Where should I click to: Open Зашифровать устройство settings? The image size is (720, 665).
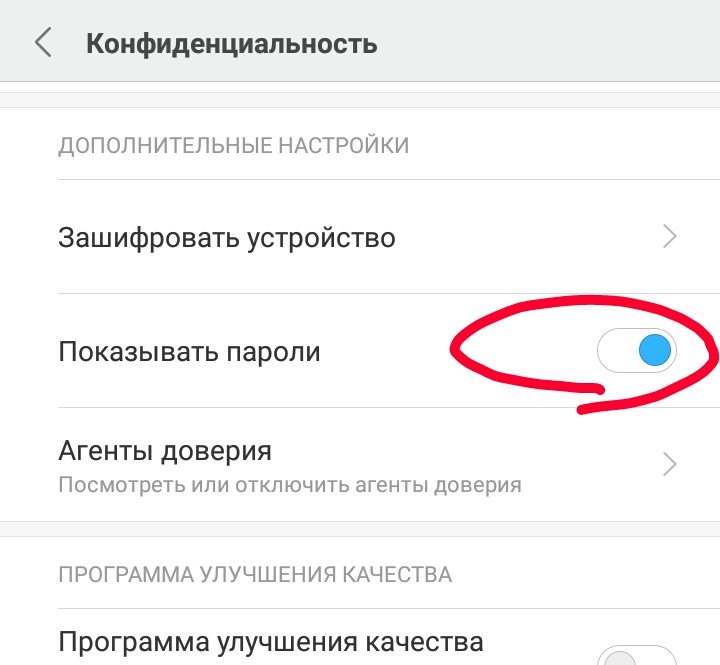coord(360,238)
